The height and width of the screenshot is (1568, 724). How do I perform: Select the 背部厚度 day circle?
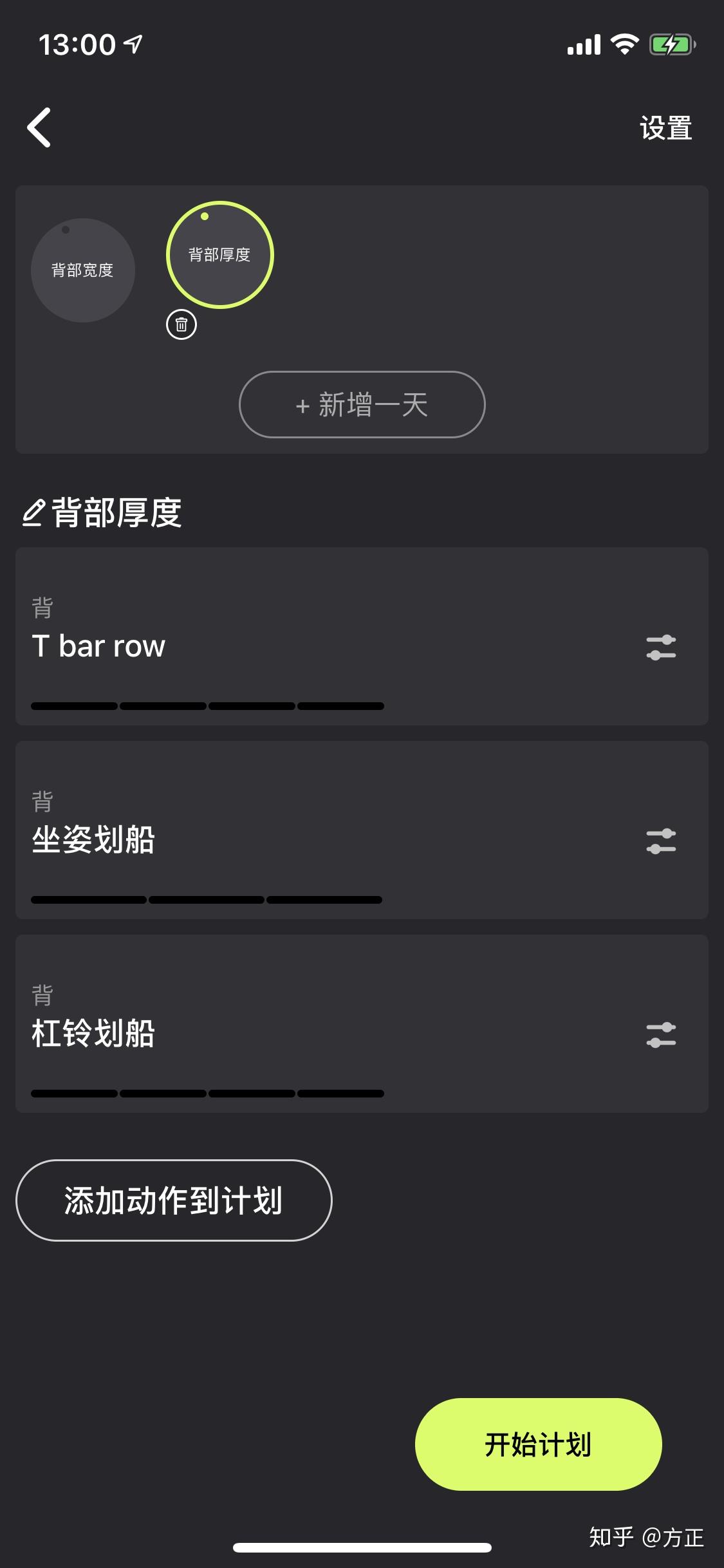(220, 255)
